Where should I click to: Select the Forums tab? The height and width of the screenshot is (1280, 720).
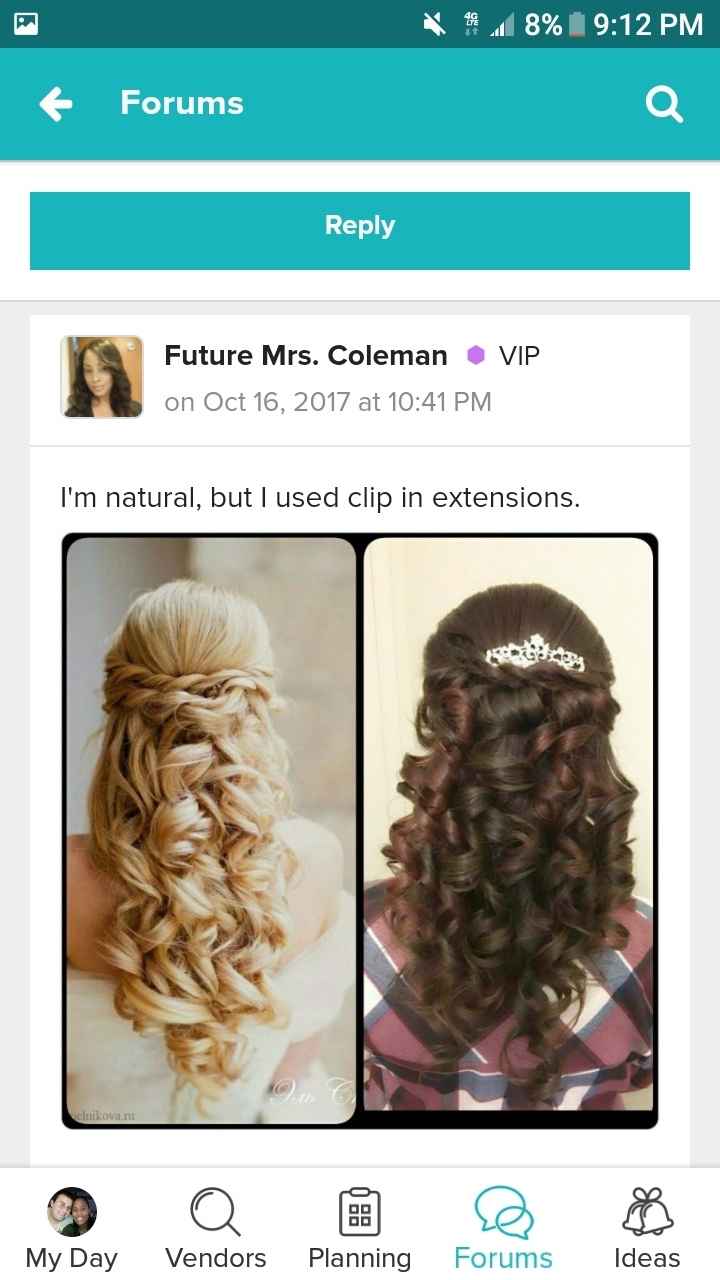point(503,1228)
